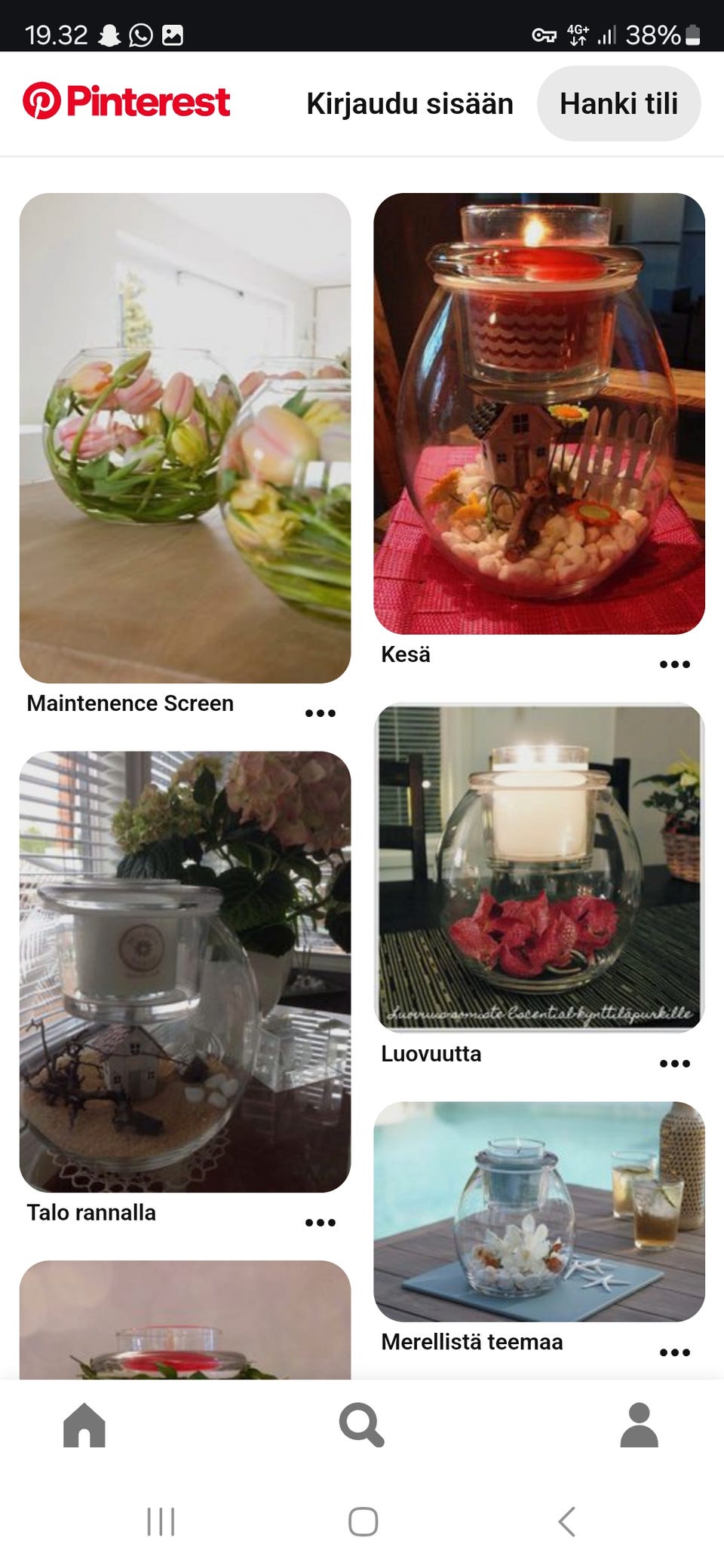The height and width of the screenshot is (1568, 724).
Task: Open the profile tab
Action: pos(640,1425)
